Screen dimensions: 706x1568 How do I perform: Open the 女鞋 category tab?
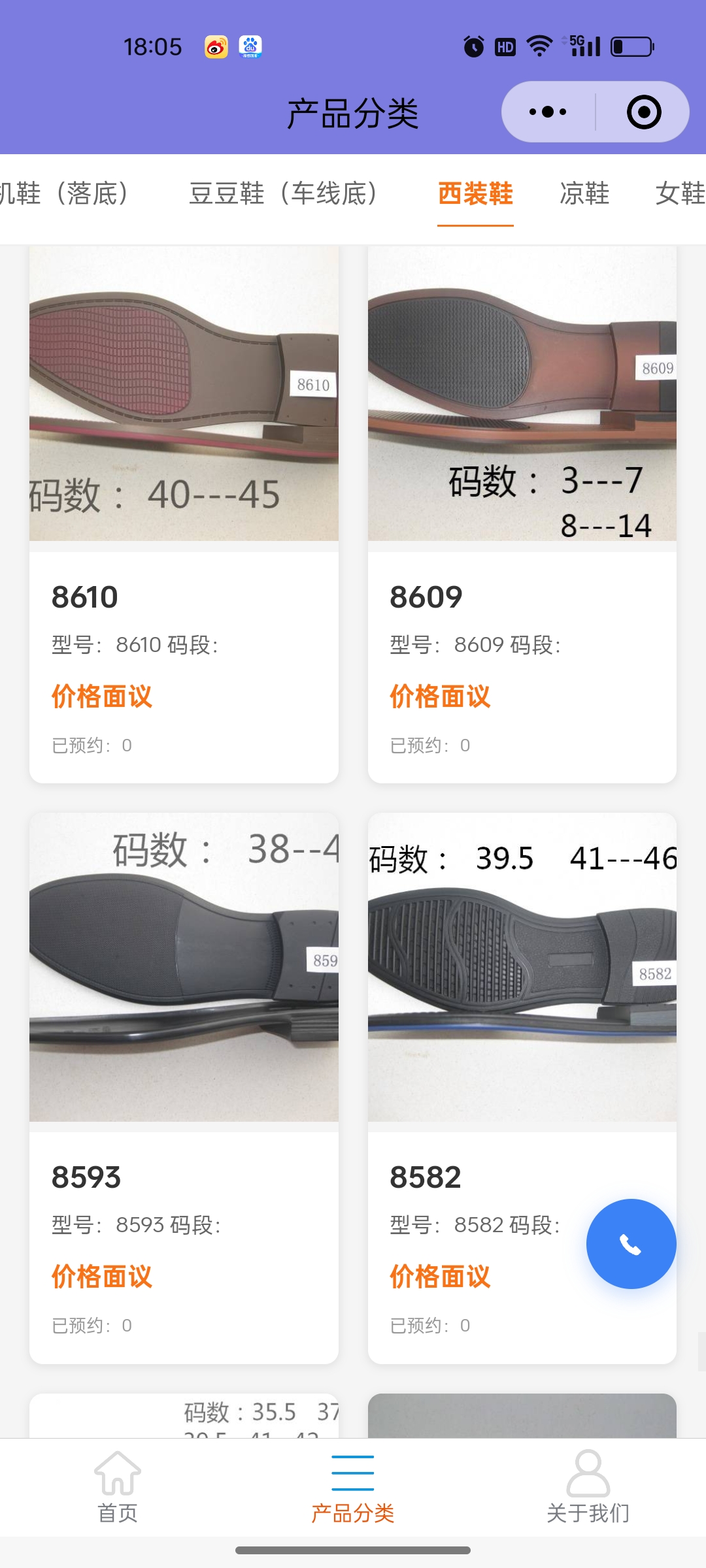[x=680, y=194]
